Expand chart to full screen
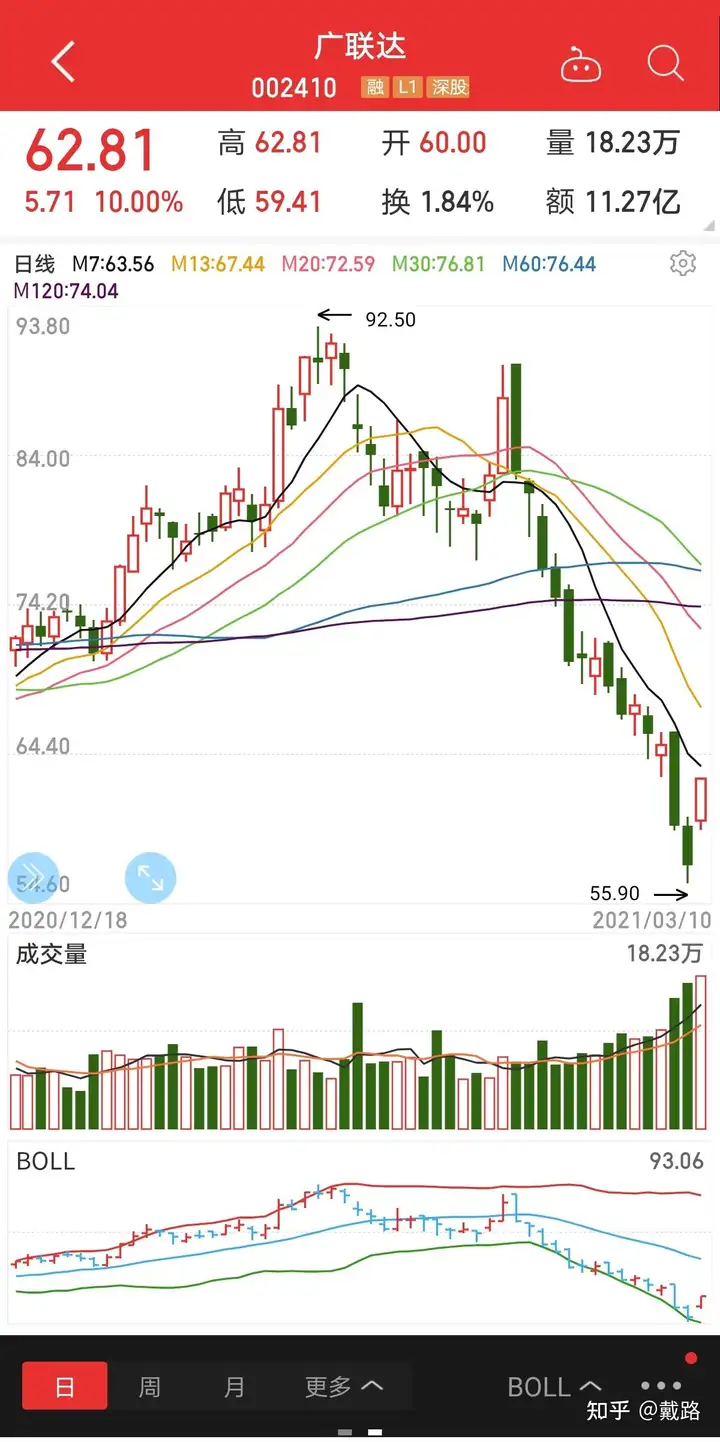The height and width of the screenshot is (1442, 720). coord(150,878)
